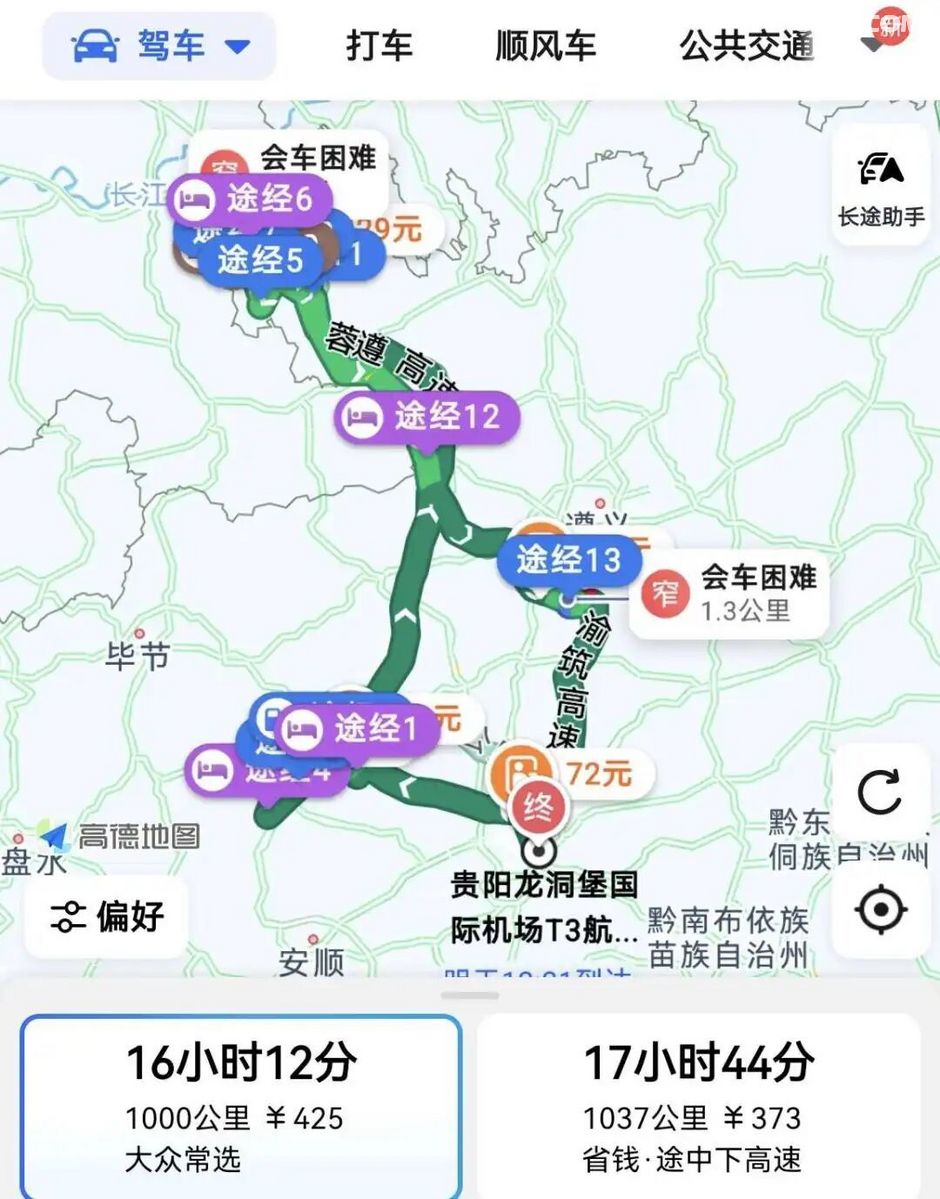
Task: Tap the 终 destination marker
Action: [538, 806]
